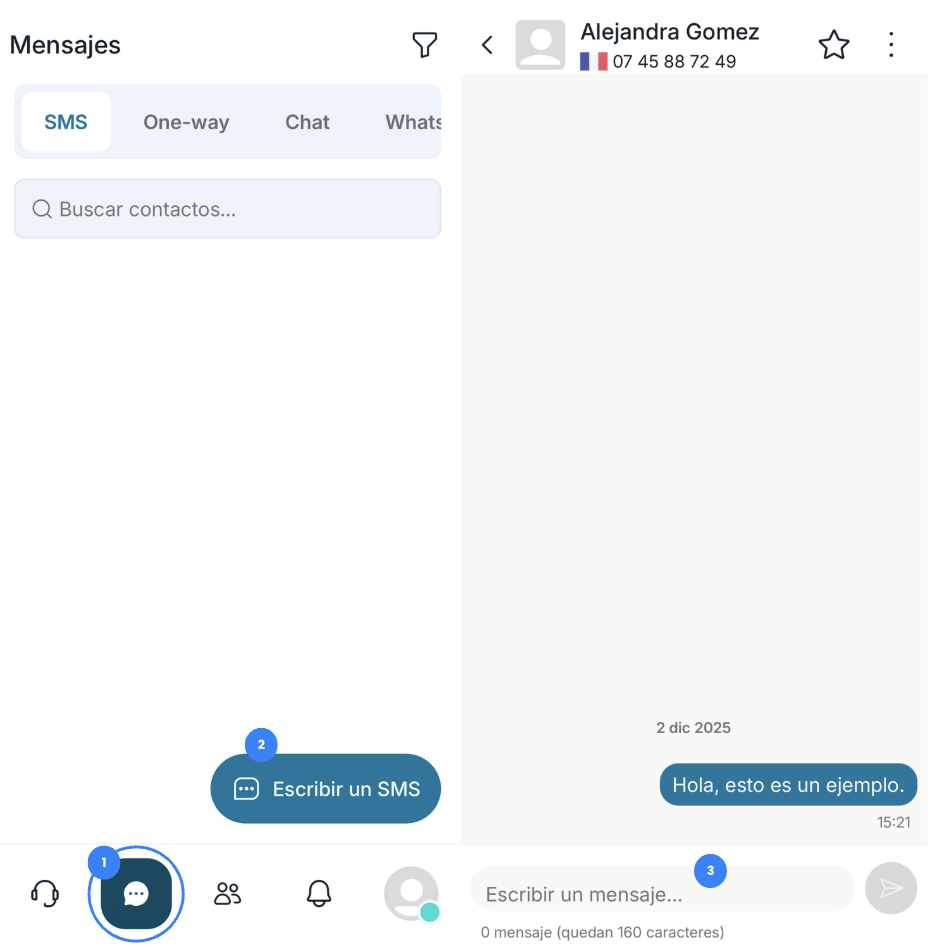Open the headset calls tab
Screen dimensions: 934x952
45,893
